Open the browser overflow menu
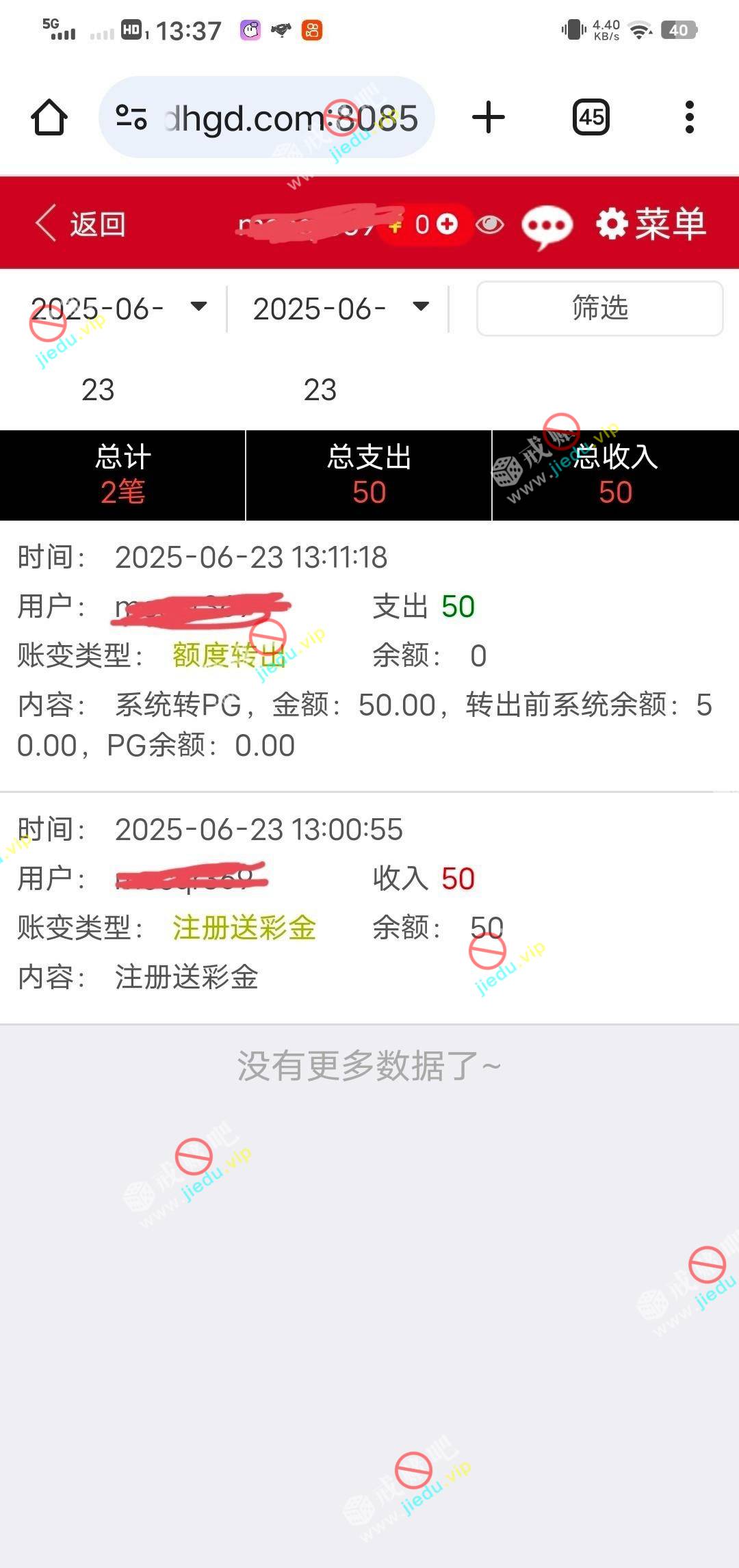This screenshot has height=1568, width=739. [689, 117]
